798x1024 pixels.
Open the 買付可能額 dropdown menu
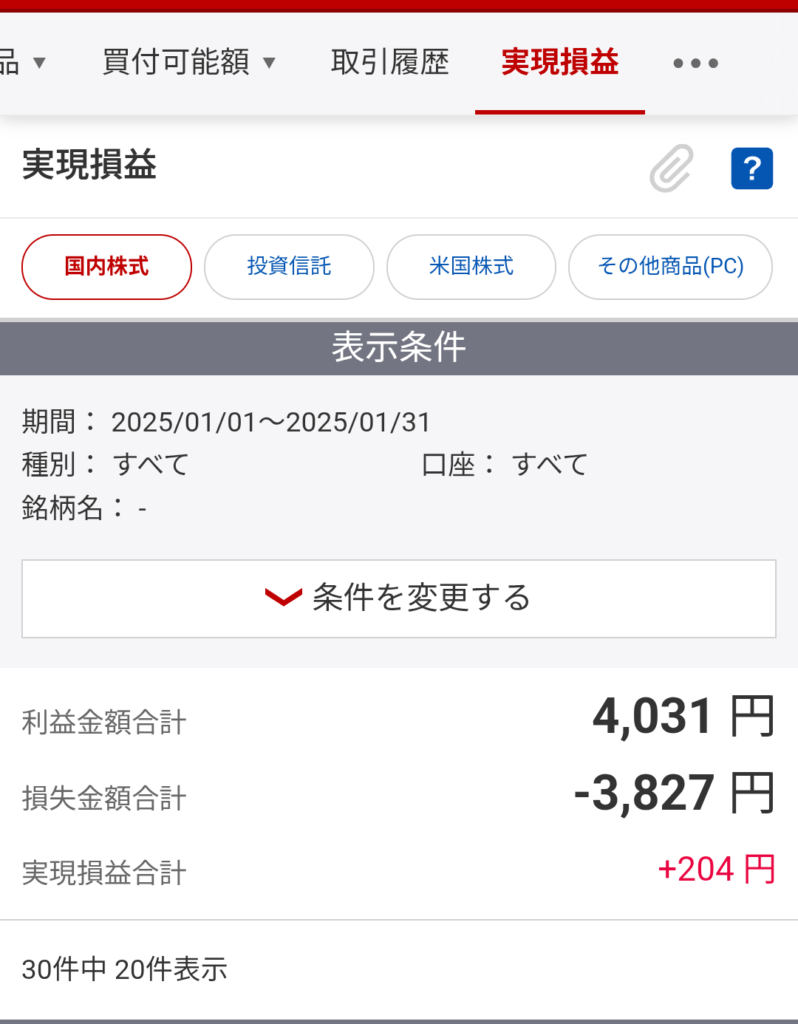point(189,63)
